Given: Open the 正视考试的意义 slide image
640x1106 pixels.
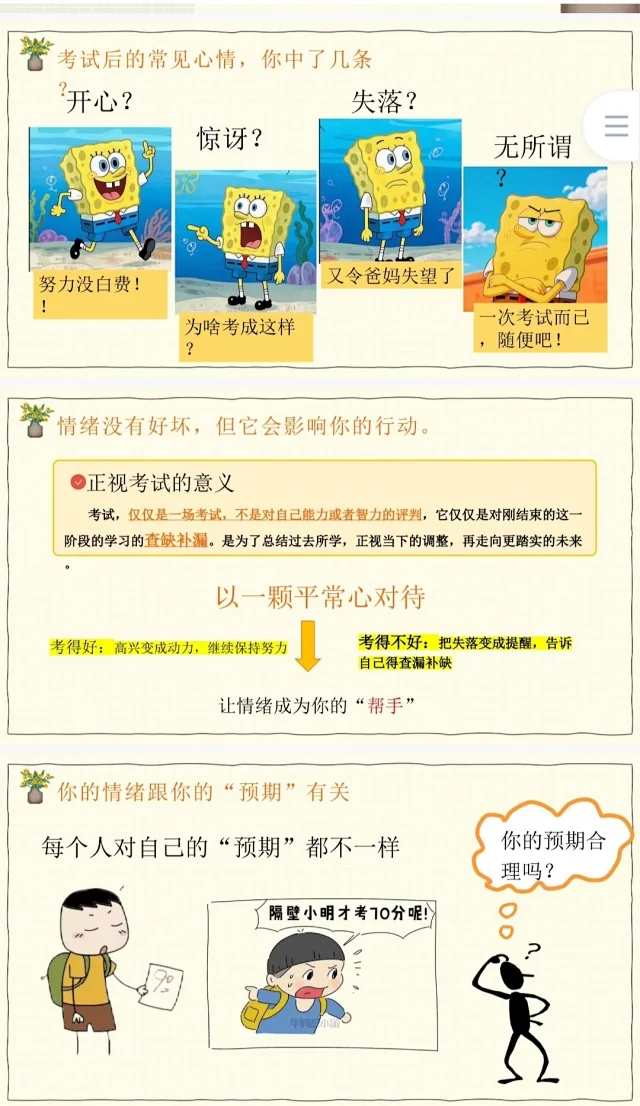Looking at the screenshot, I should click(x=320, y=570).
